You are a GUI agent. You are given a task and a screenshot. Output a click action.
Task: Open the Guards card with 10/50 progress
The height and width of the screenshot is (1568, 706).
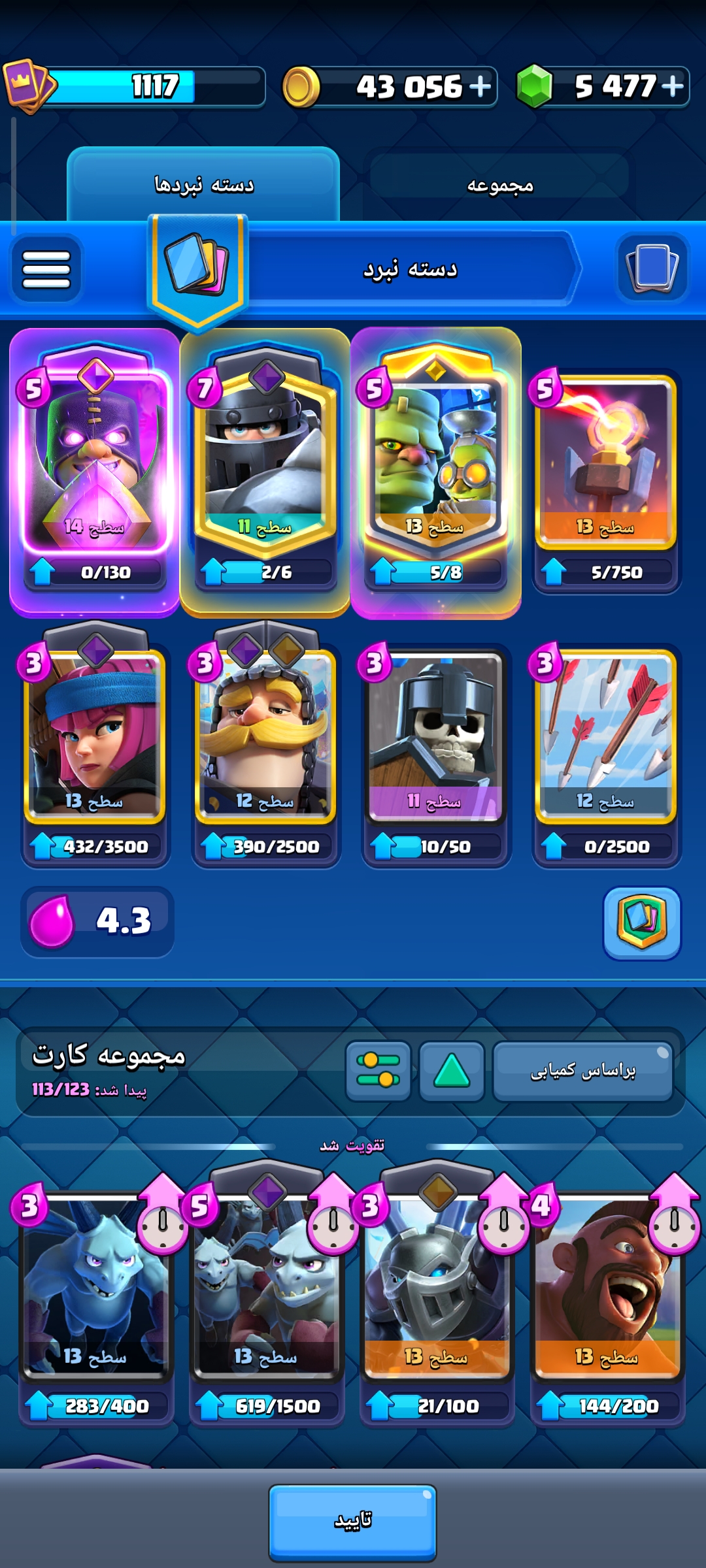click(x=436, y=753)
